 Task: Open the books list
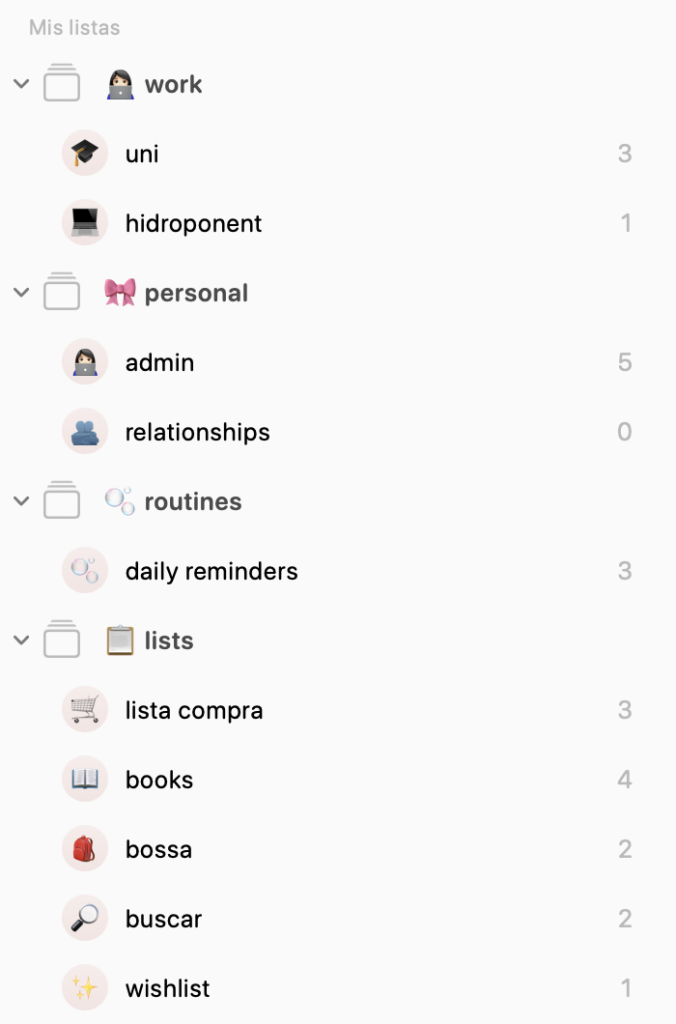(159, 780)
